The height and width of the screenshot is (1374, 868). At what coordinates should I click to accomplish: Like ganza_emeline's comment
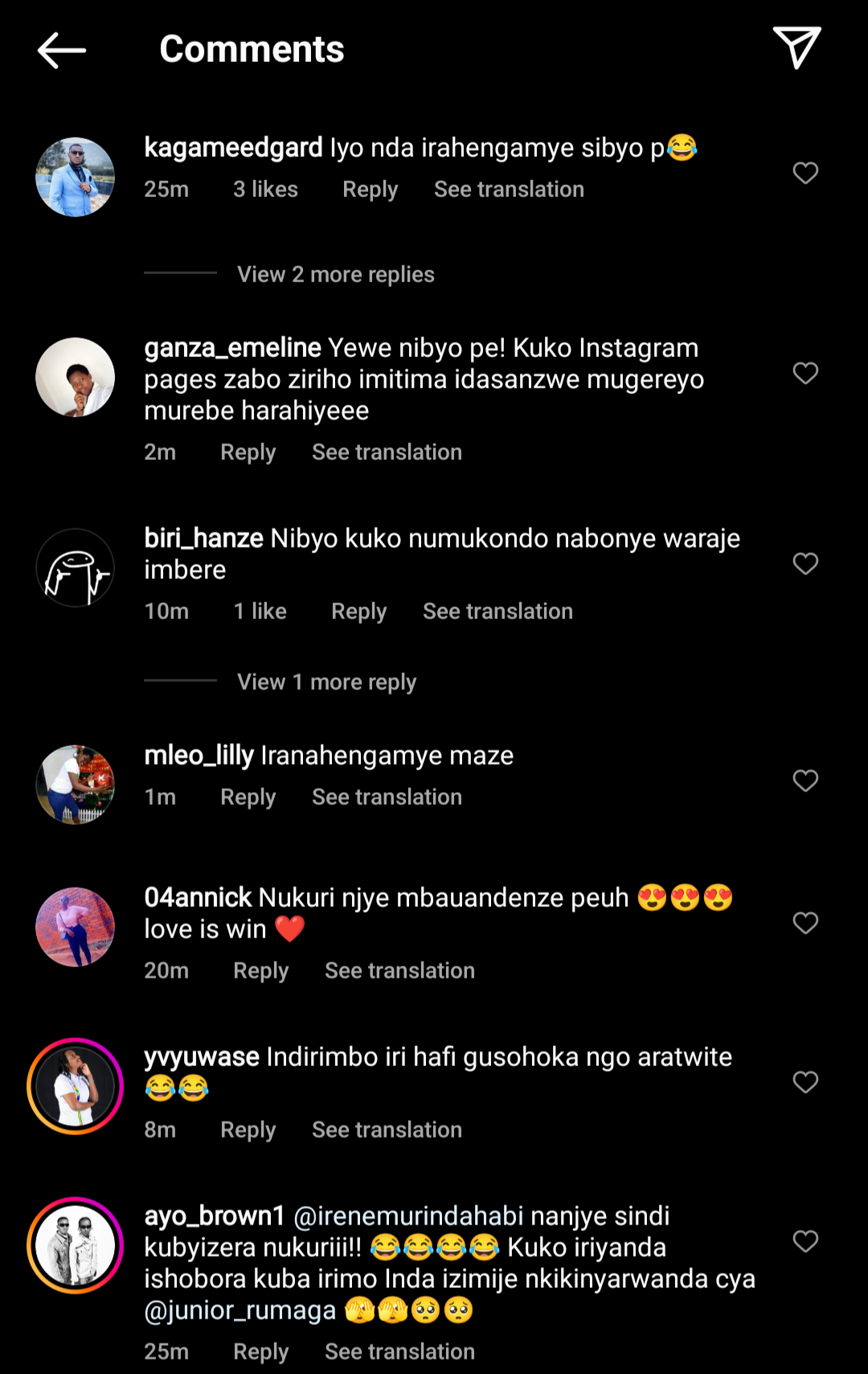805,373
